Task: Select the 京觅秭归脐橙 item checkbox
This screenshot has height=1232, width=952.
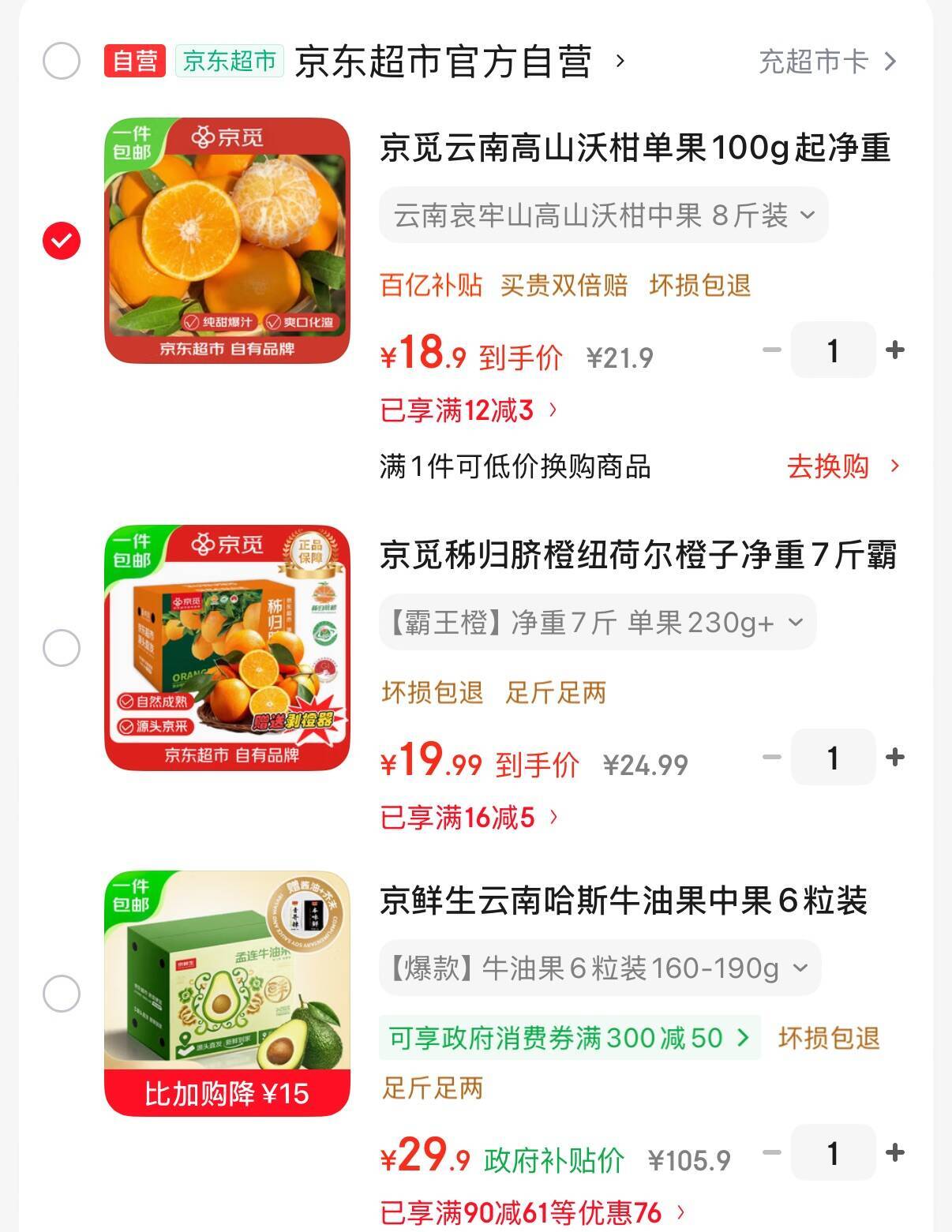Action: coord(62,648)
